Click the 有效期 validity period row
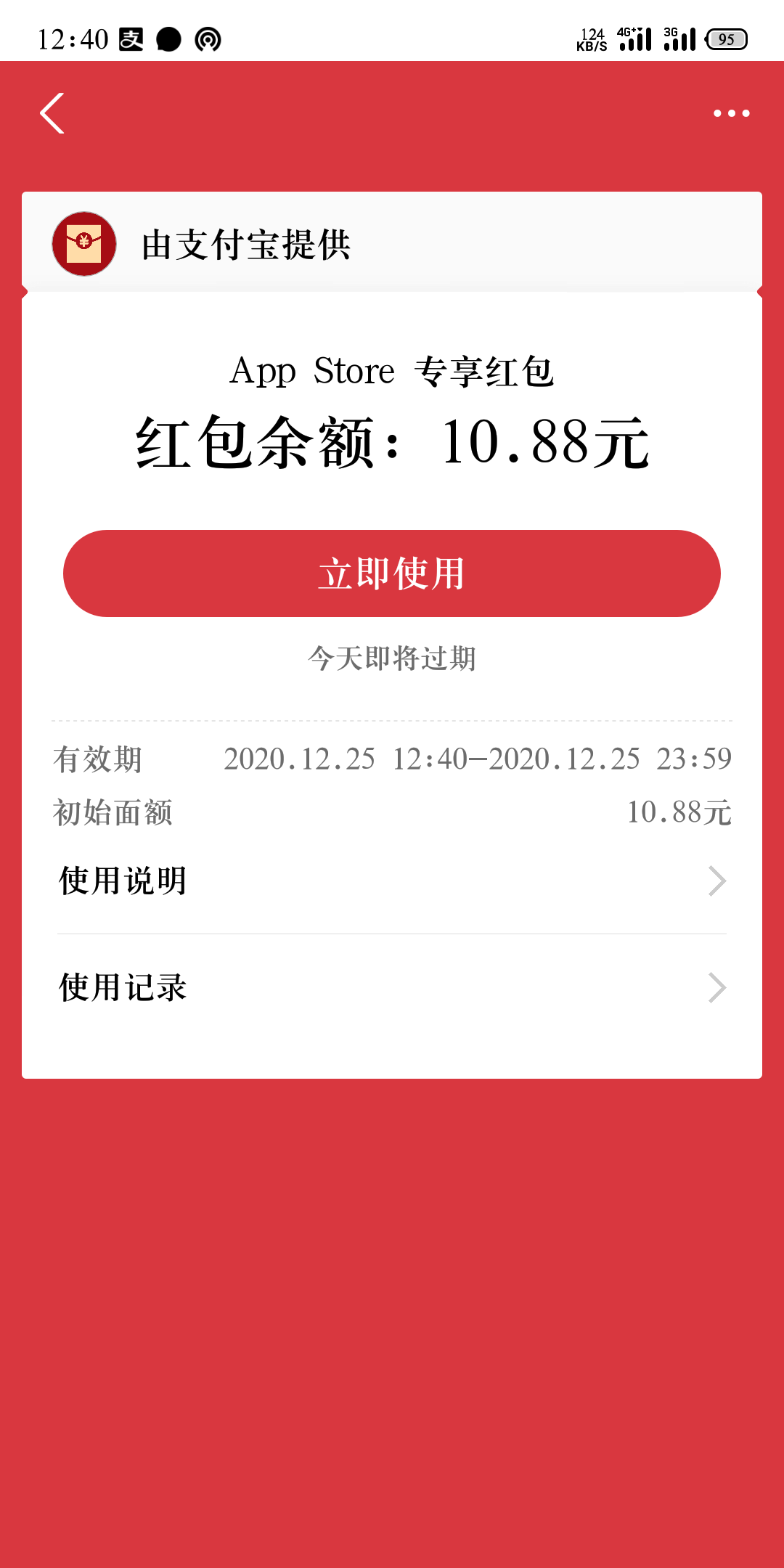Viewport: 784px width, 1568px height. [x=392, y=759]
